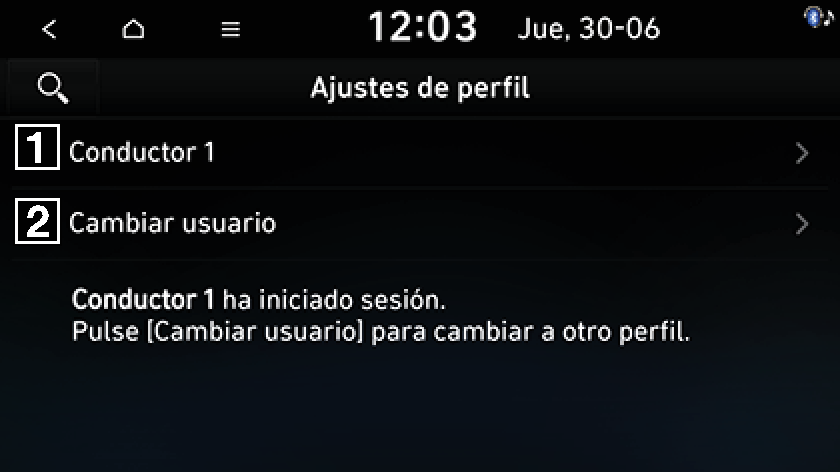Screen dimensions: 840x472
Task: Open the hamburger menu
Action: tap(231, 29)
